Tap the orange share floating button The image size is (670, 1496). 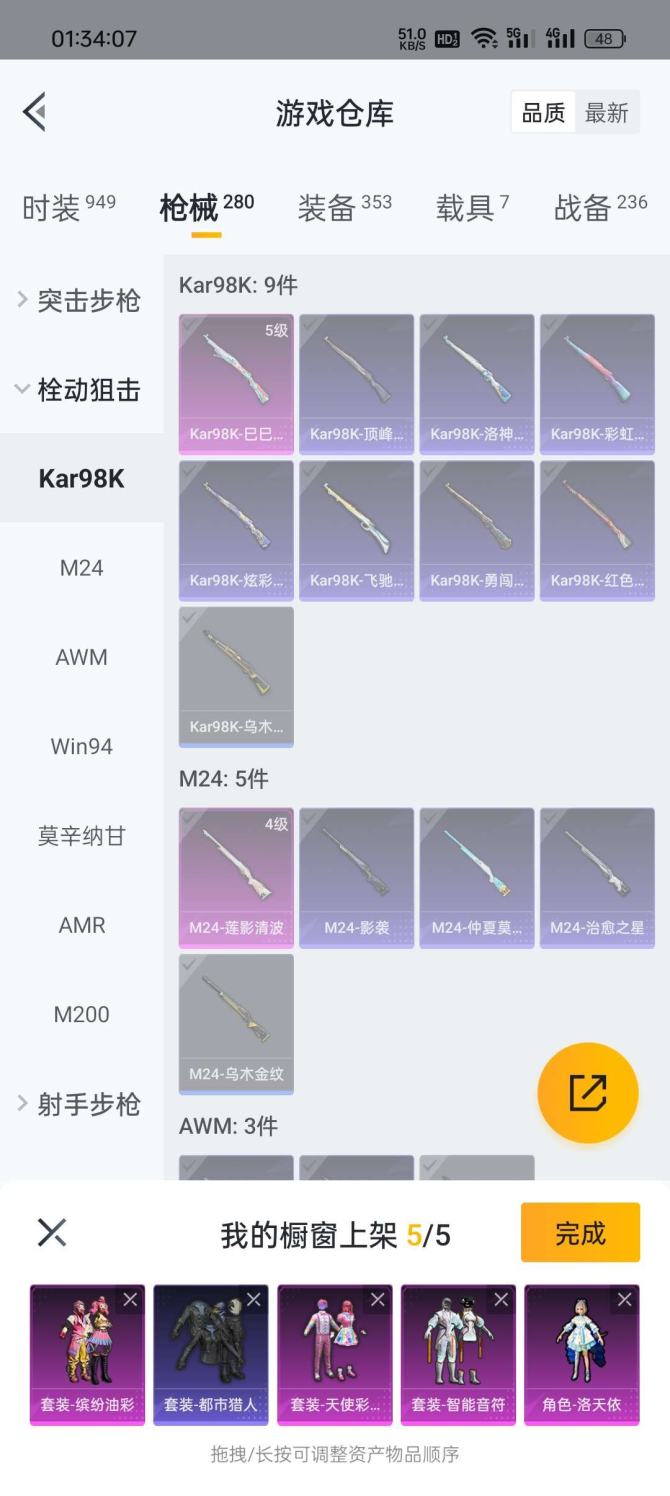[x=587, y=1093]
